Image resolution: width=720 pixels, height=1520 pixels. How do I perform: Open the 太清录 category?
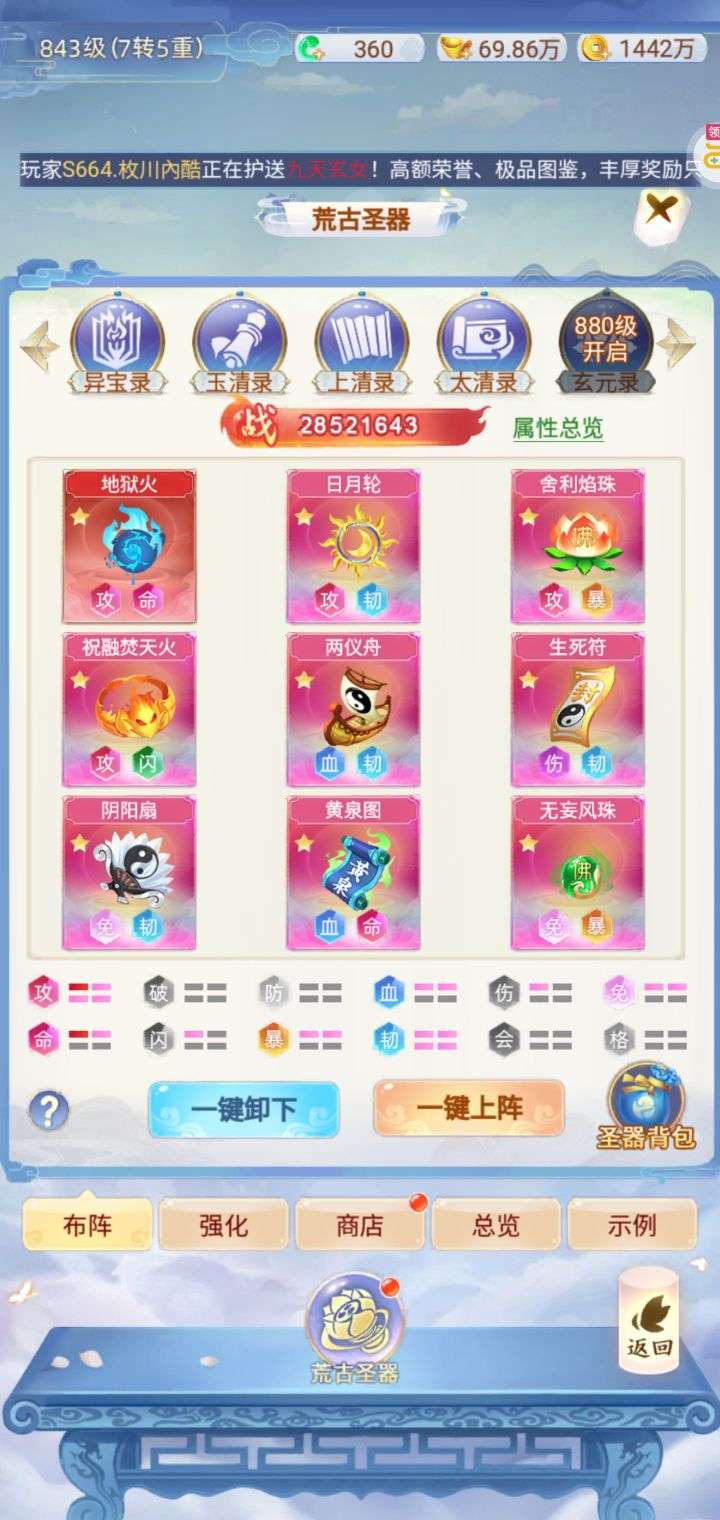485,344
